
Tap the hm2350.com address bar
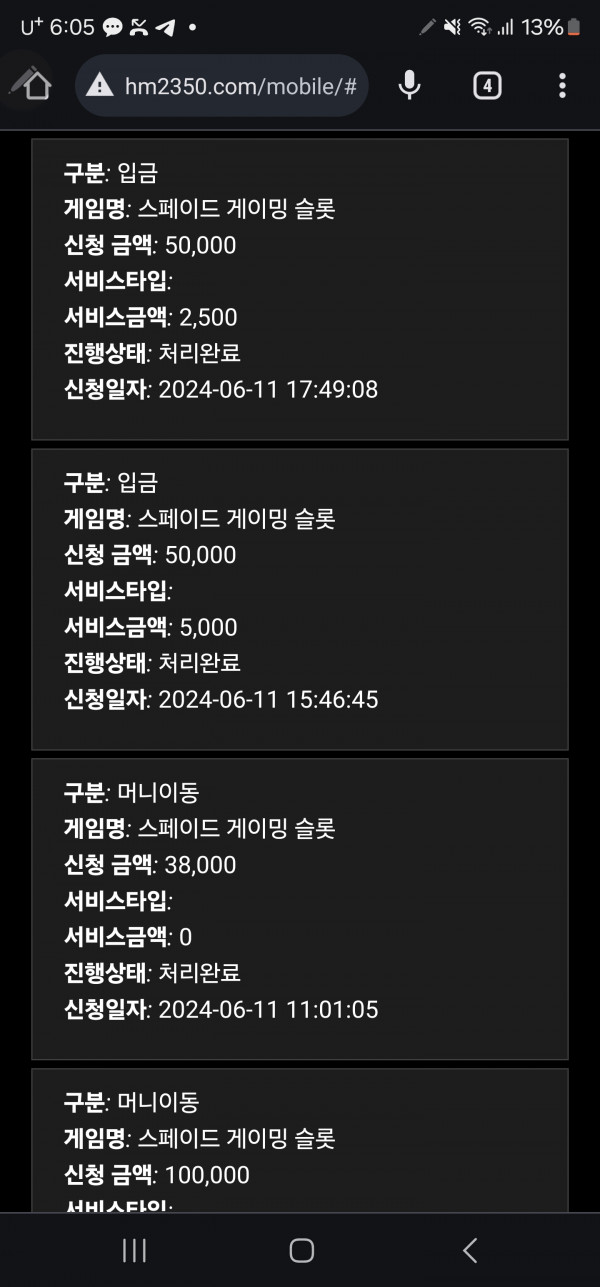point(222,86)
